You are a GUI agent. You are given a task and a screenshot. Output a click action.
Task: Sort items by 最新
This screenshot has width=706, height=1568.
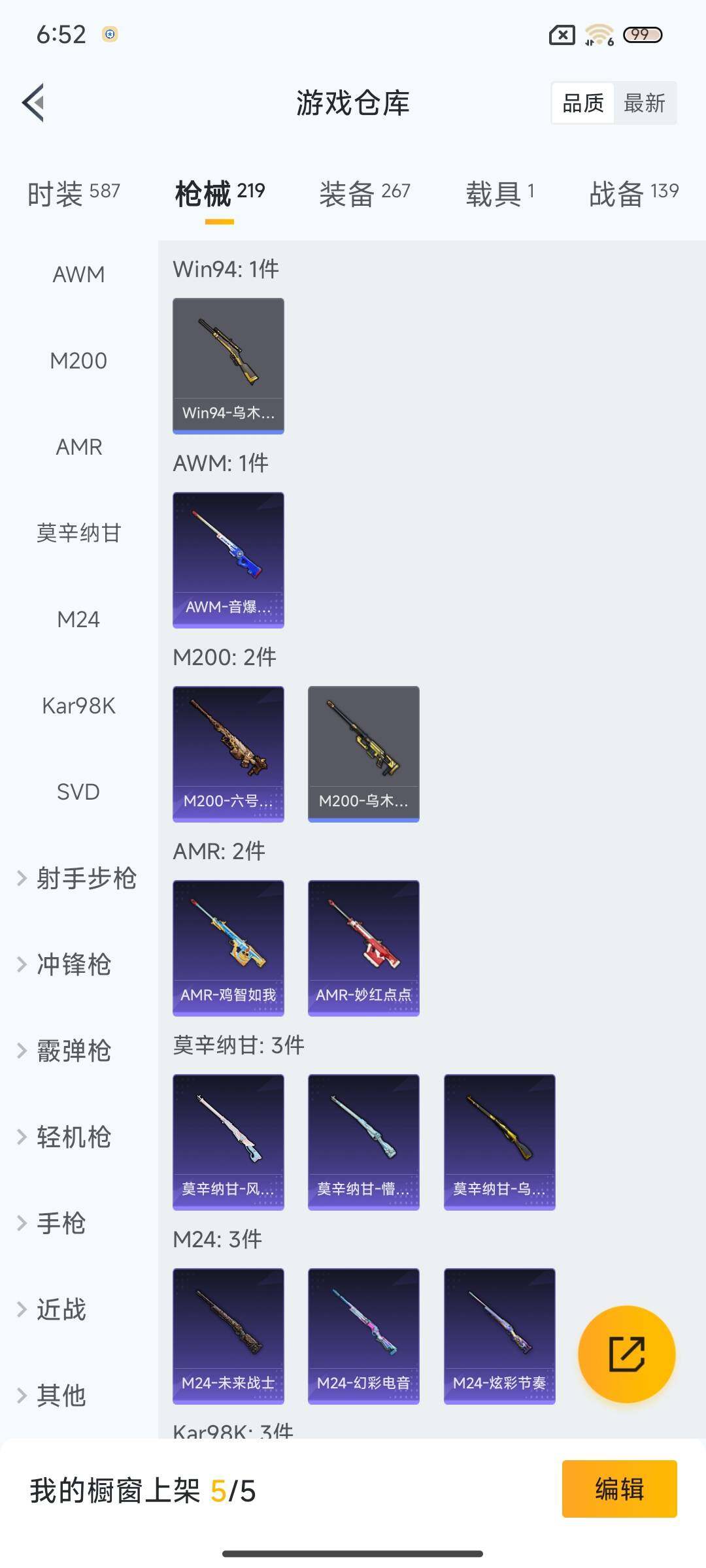click(644, 103)
